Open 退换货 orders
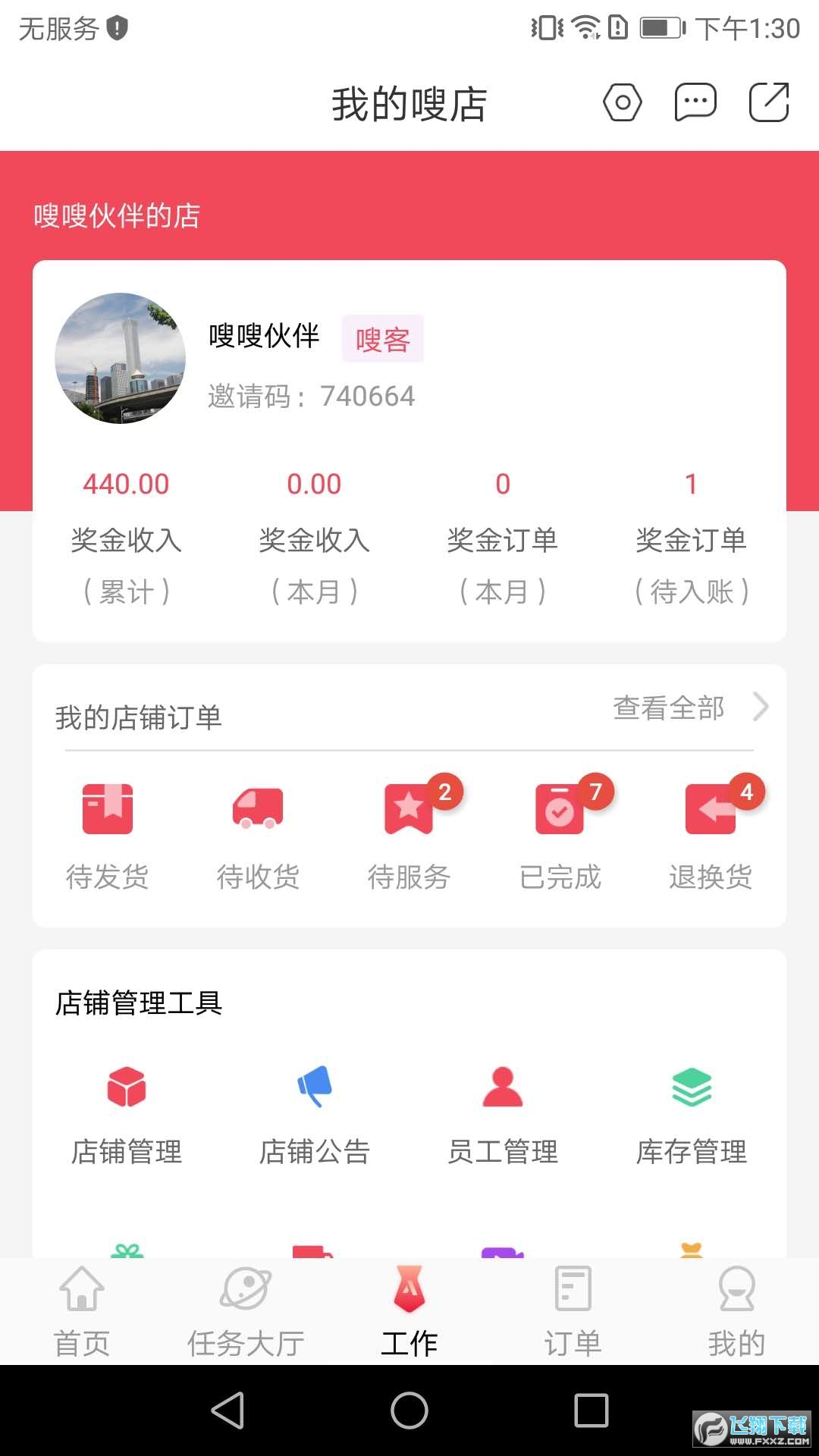 tap(711, 835)
